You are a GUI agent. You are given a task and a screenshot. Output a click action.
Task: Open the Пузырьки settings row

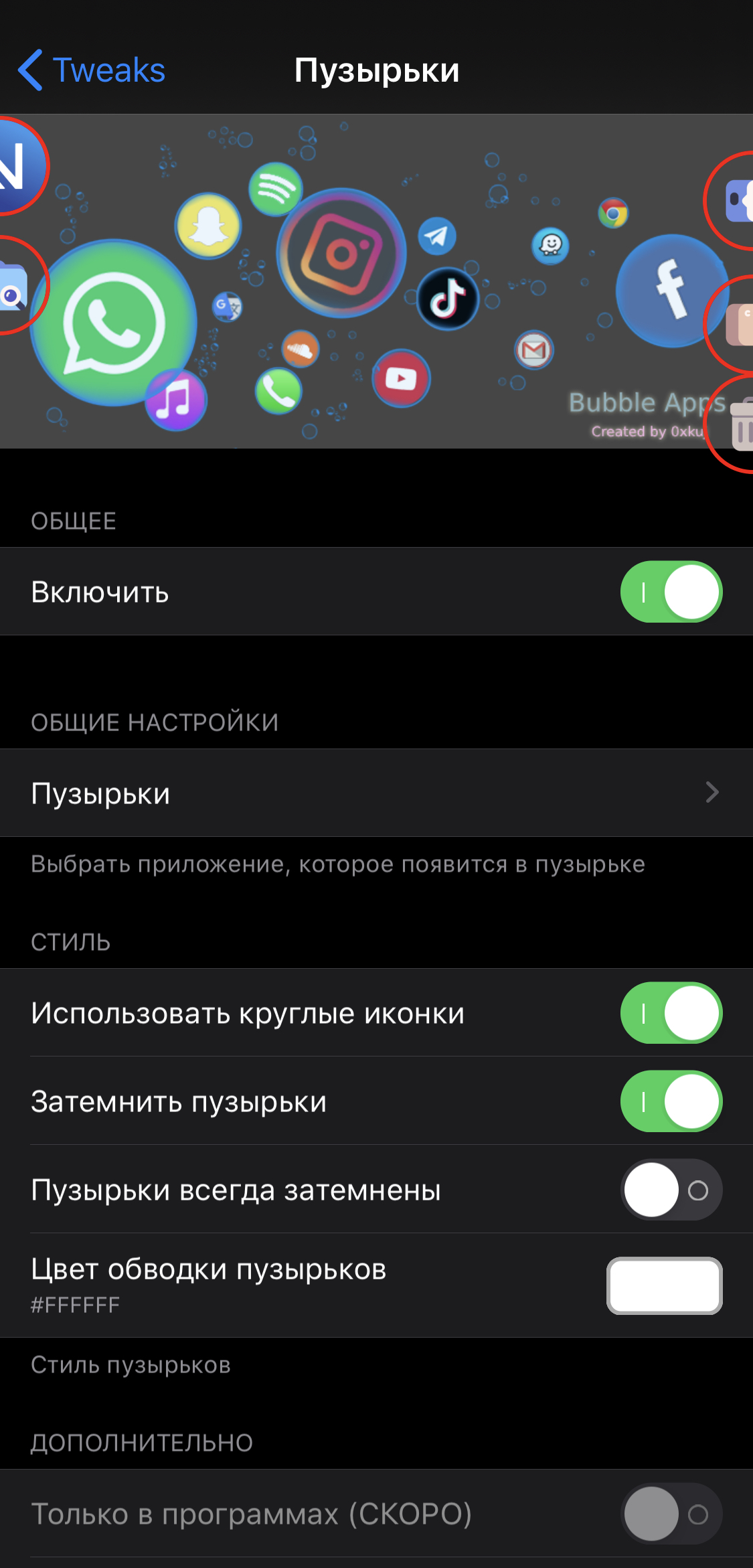tap(376, 793)
